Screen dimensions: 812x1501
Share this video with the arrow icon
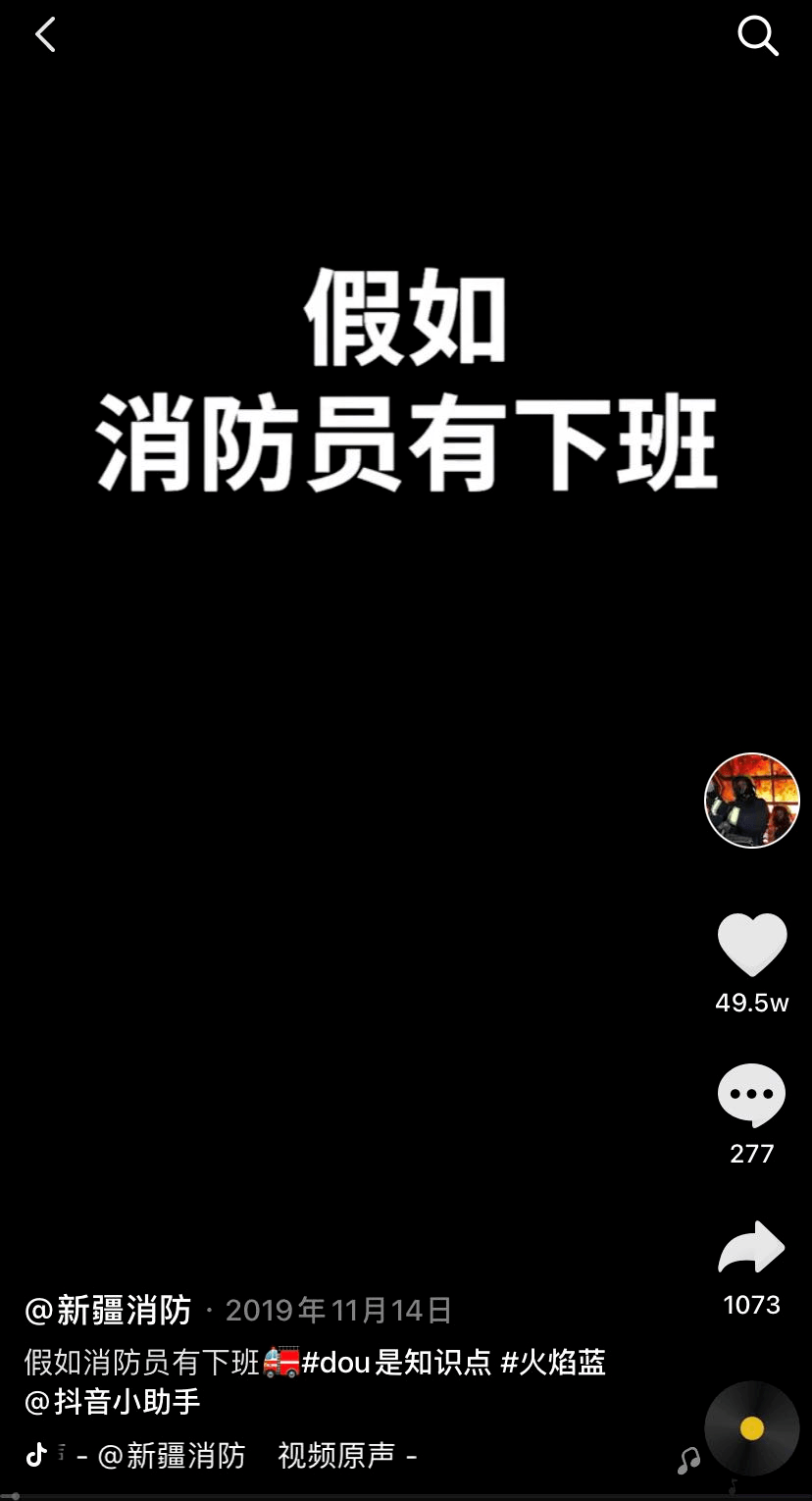click(x=752, y=1248)
